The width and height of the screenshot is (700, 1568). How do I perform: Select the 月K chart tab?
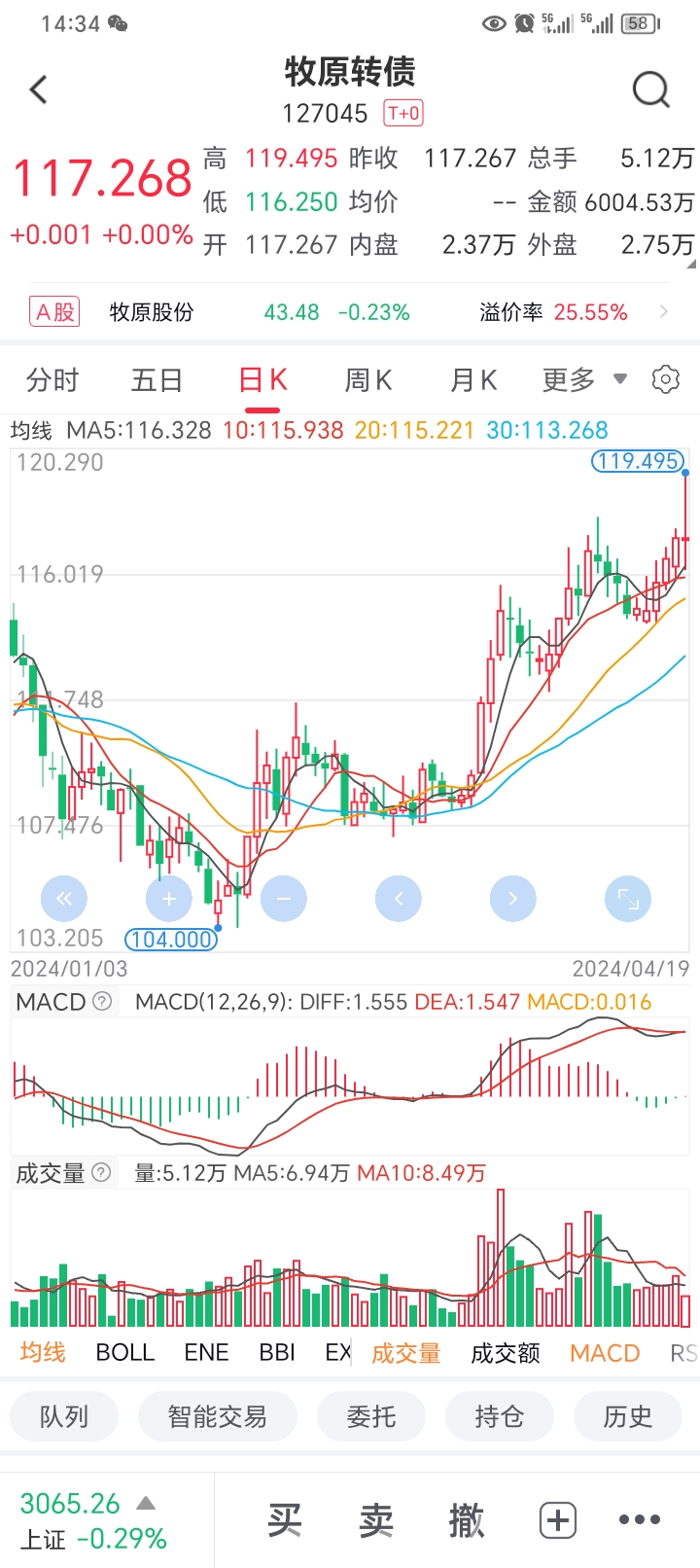473,380
